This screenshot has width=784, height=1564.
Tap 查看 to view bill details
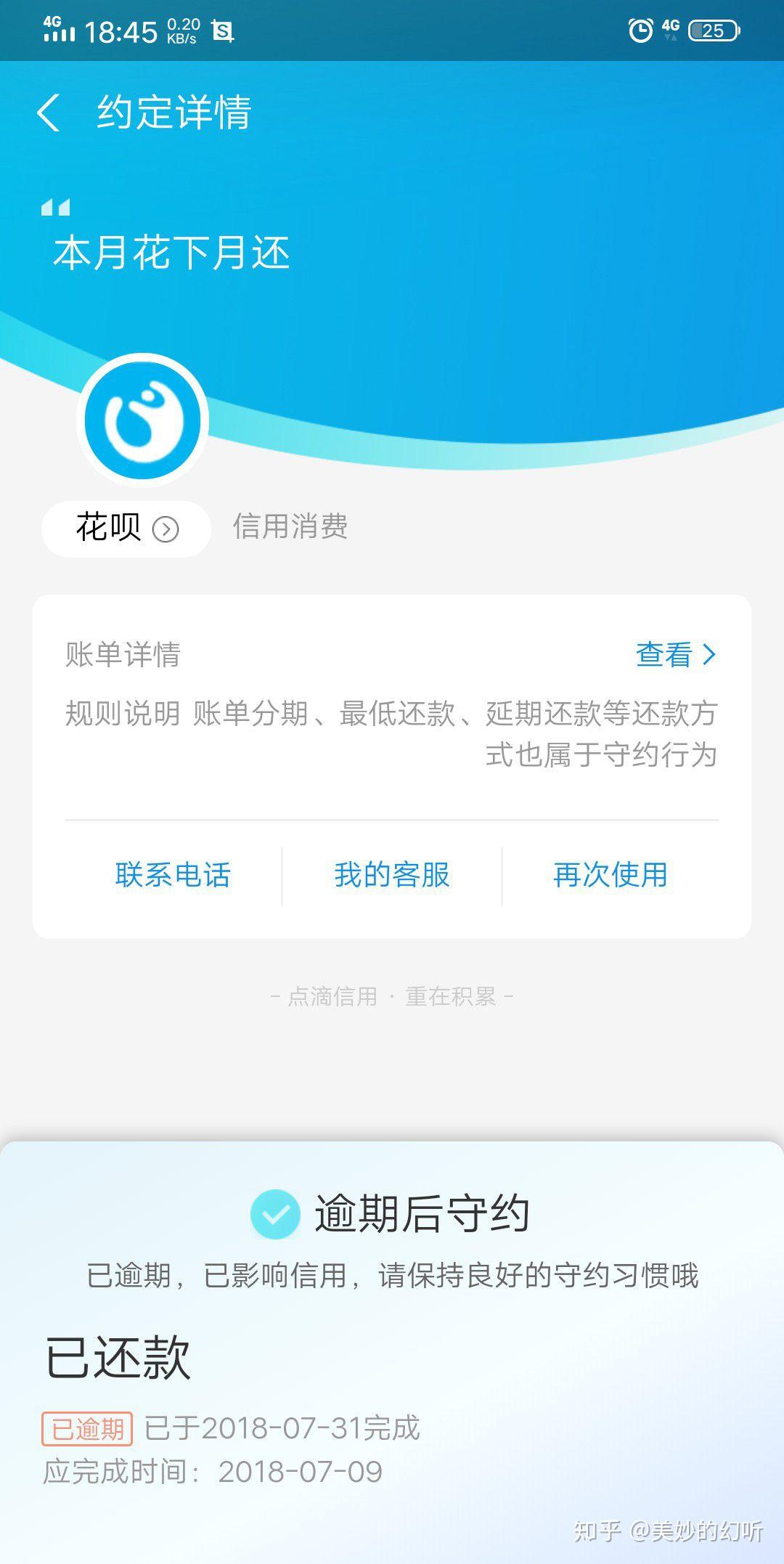click(x=676, y=654)
